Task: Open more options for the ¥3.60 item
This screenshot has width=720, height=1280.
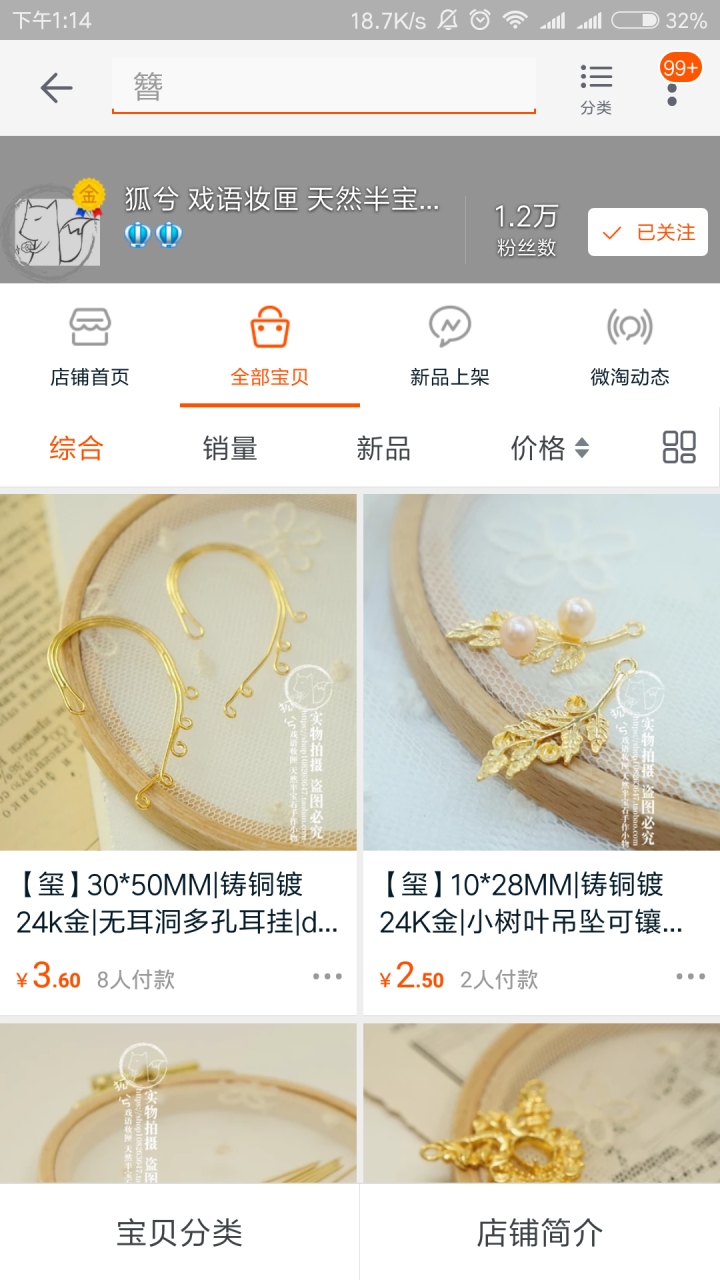Action: coord(327,977)
